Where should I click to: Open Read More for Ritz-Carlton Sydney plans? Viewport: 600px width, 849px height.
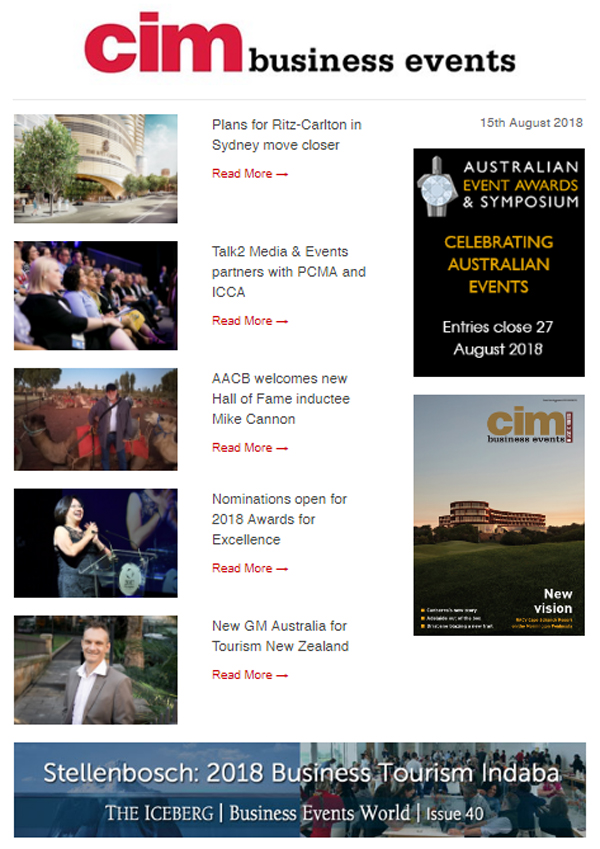249,174
